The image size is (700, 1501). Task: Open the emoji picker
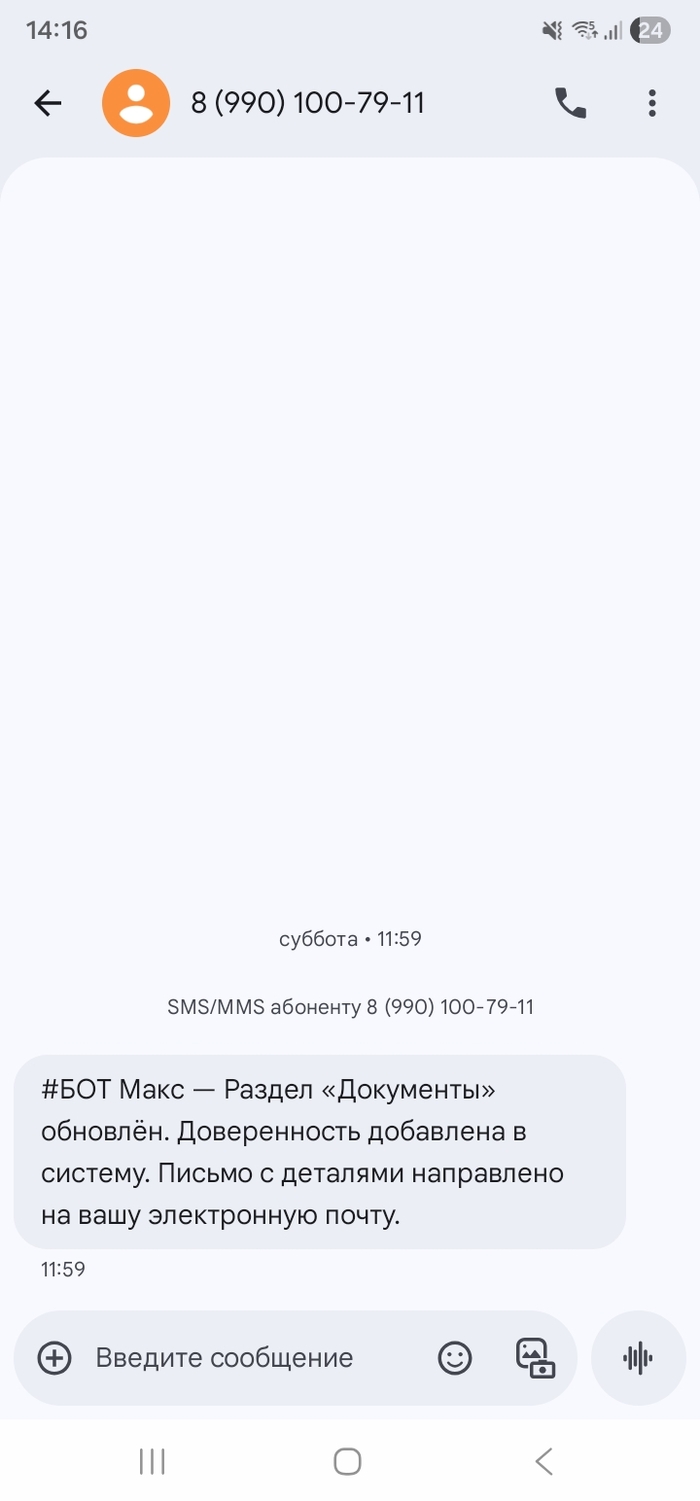[x=455, y=1357]
